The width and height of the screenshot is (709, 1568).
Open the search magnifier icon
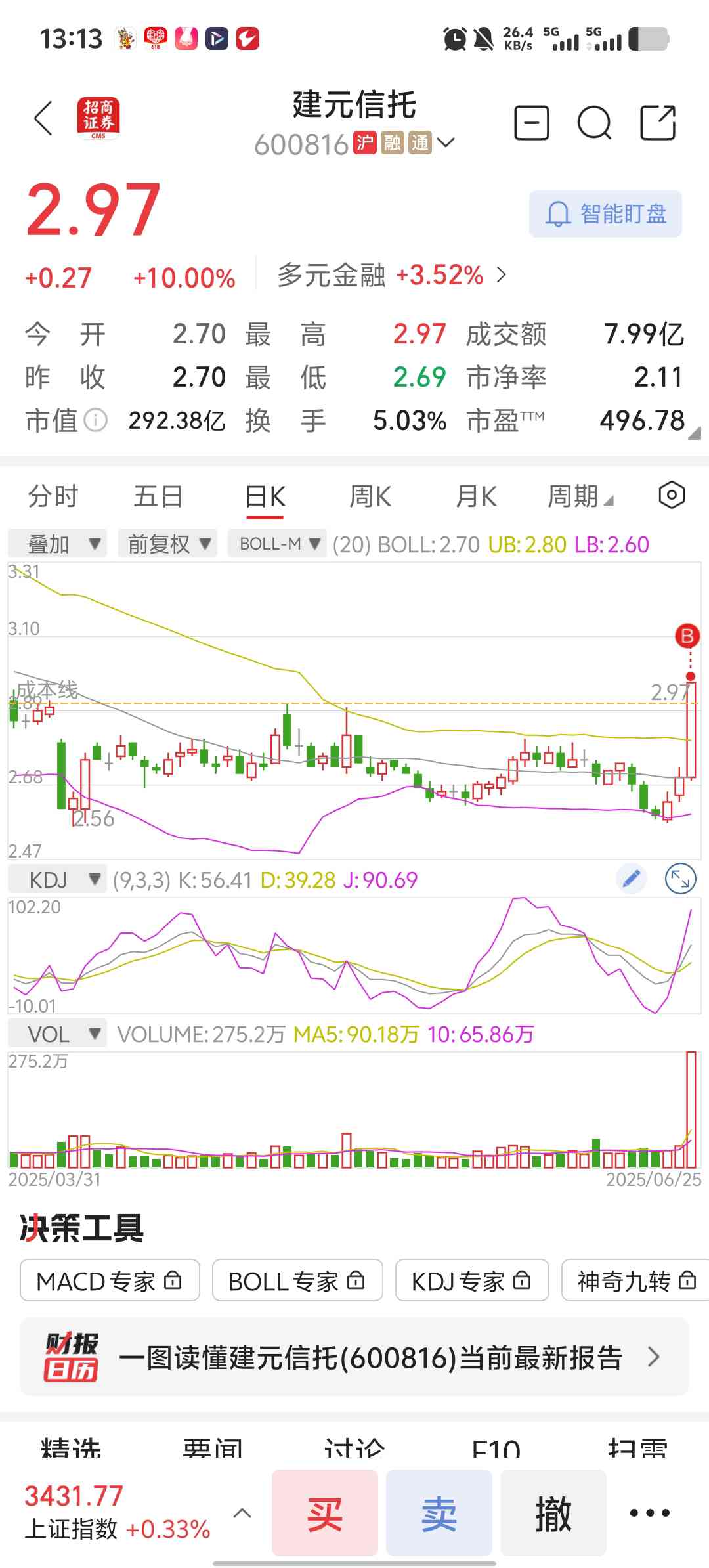[594, 123]
